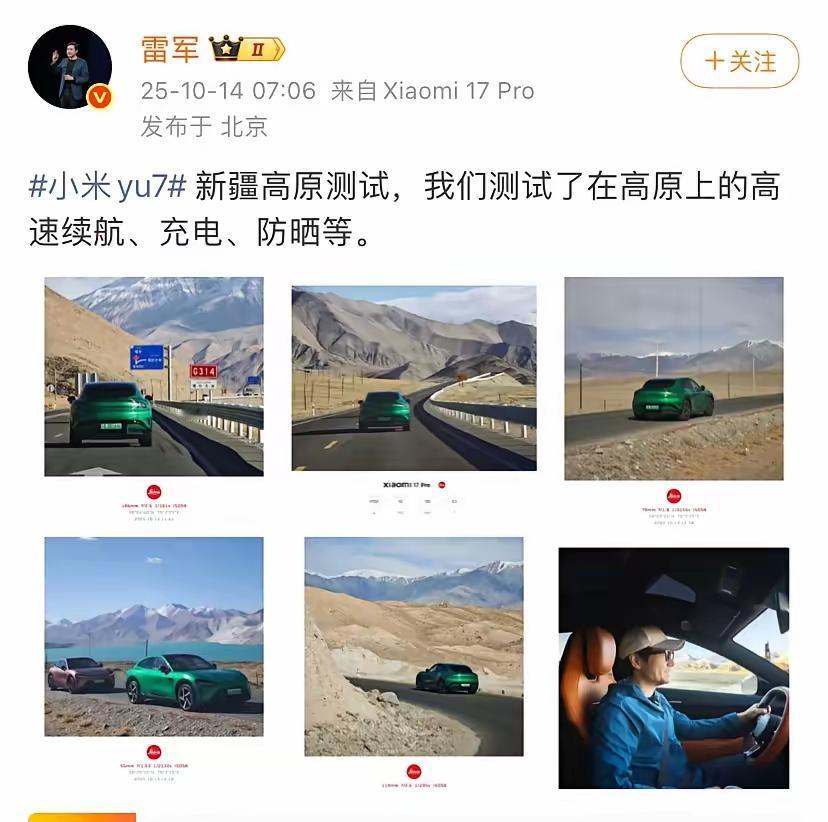The width and height of the screenshot is (828, 822).
Task: Open 雷军's profile avatar
Action: coord(69,66)
